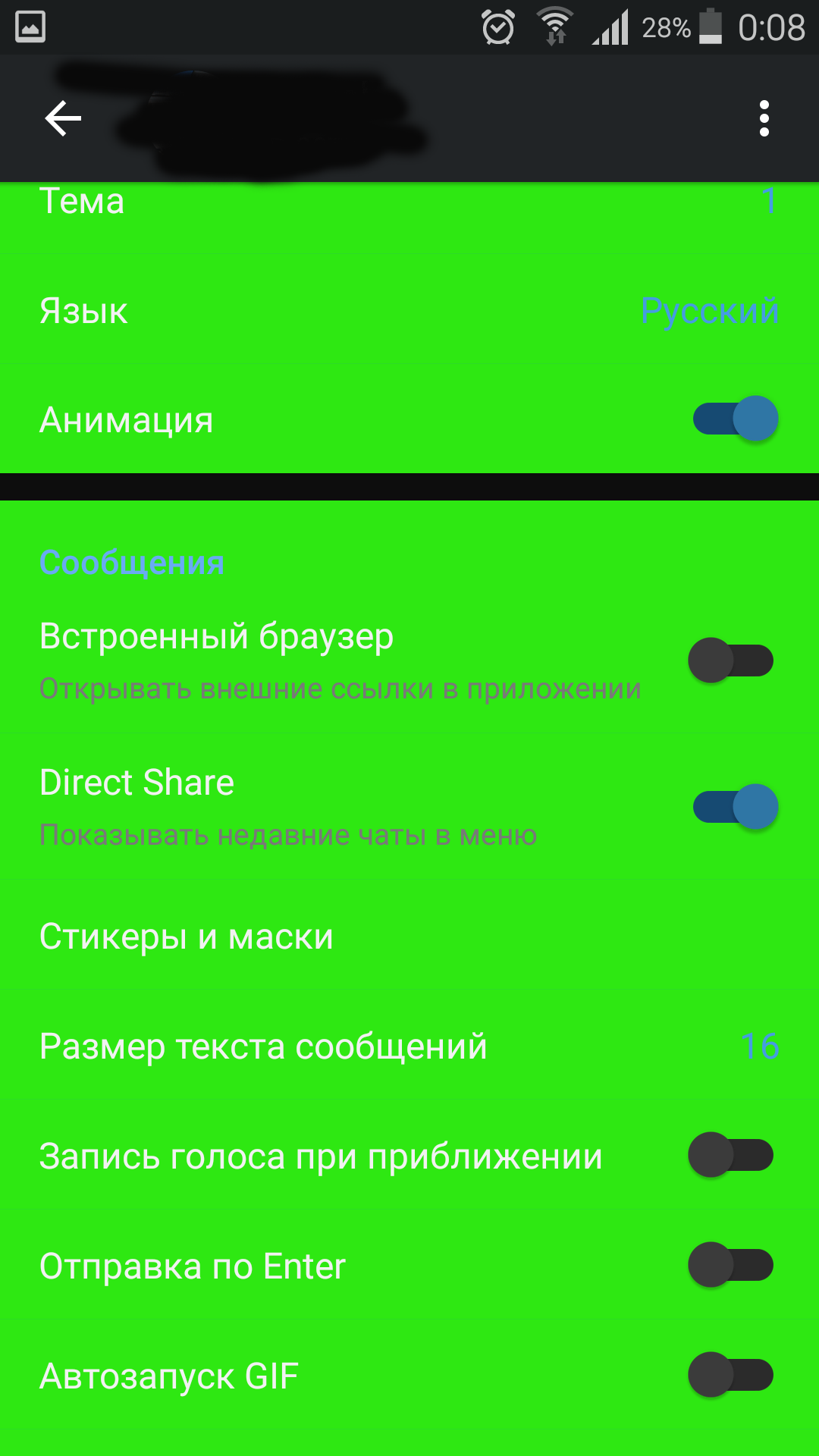Open the Тема setting

tap(409, 218)
